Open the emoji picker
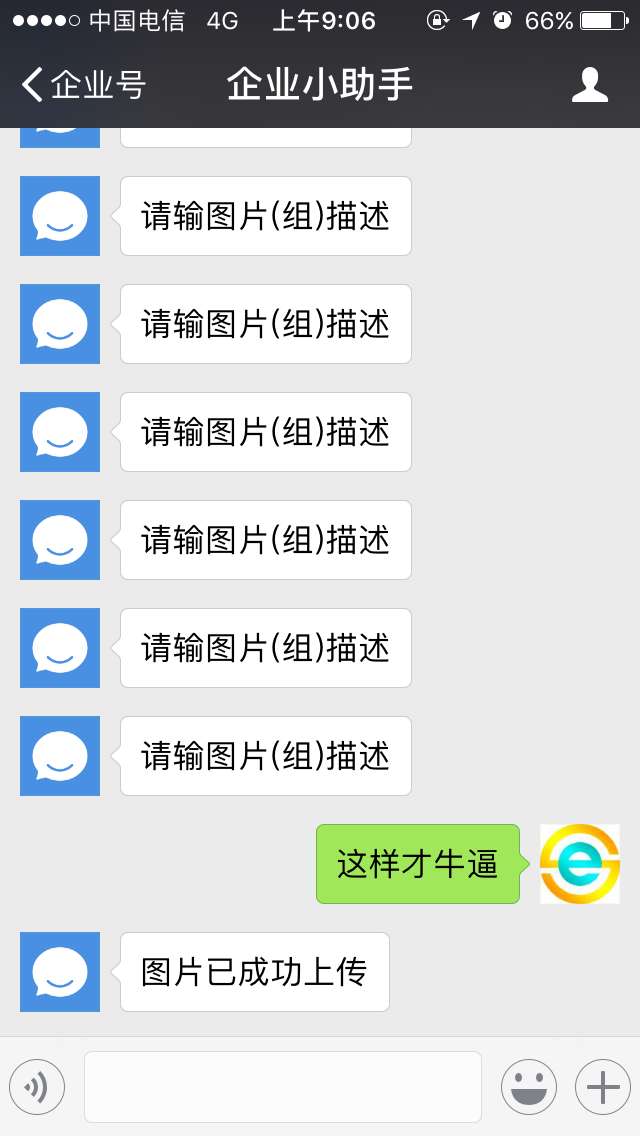The width and height of the screenshot is (640, 1136). point(529,1087)
